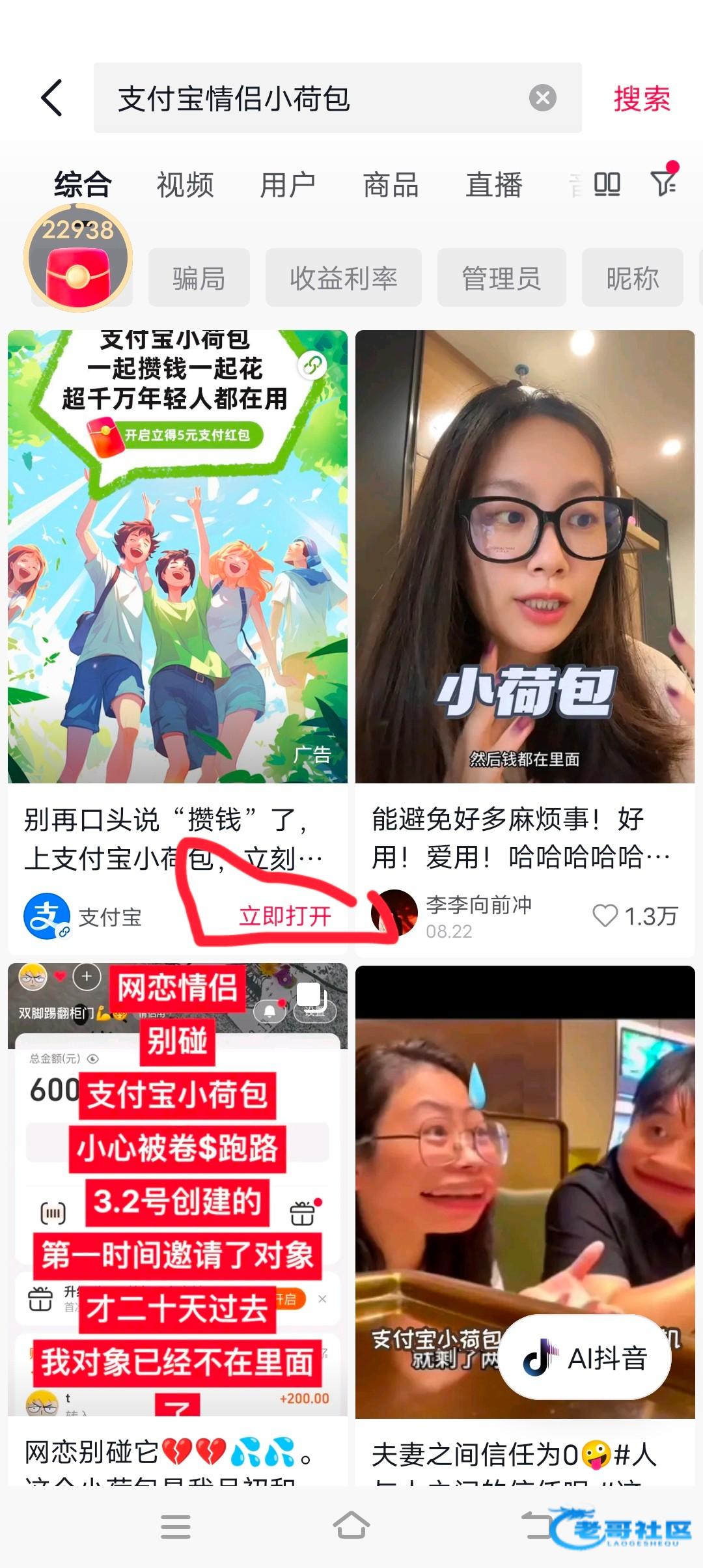Clear the search text with the X

[542, 98]
